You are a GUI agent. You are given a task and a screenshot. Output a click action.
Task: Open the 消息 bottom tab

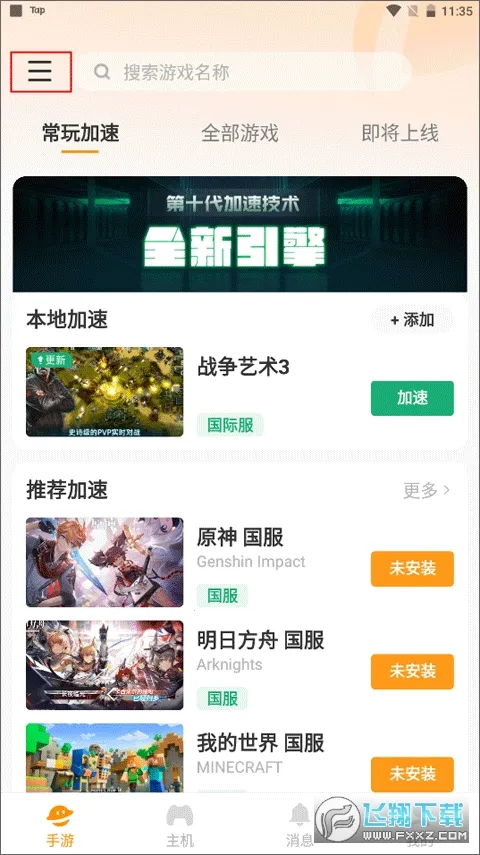click(299, 824)
